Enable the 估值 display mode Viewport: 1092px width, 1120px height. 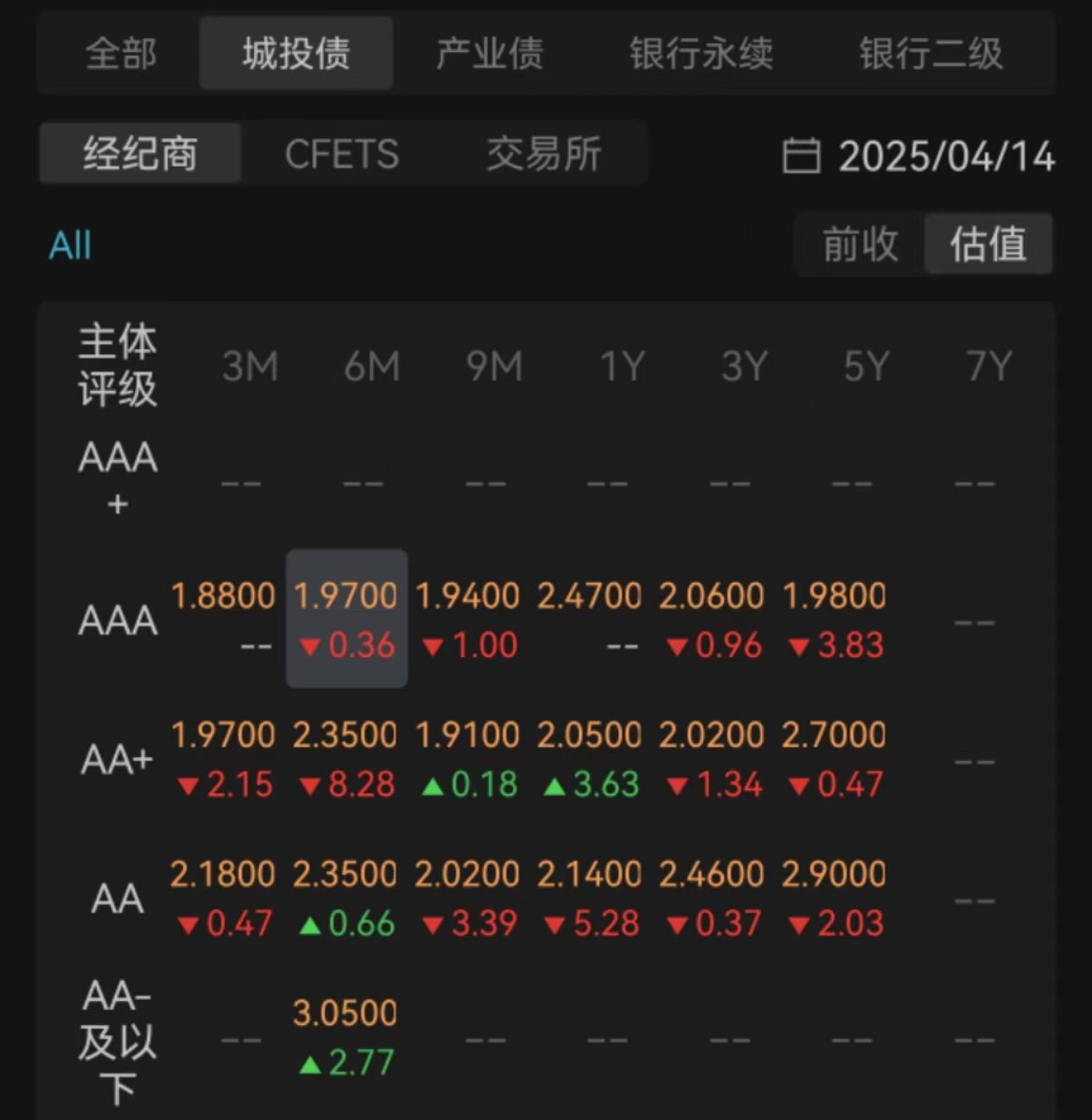click(x=988, y=245)
